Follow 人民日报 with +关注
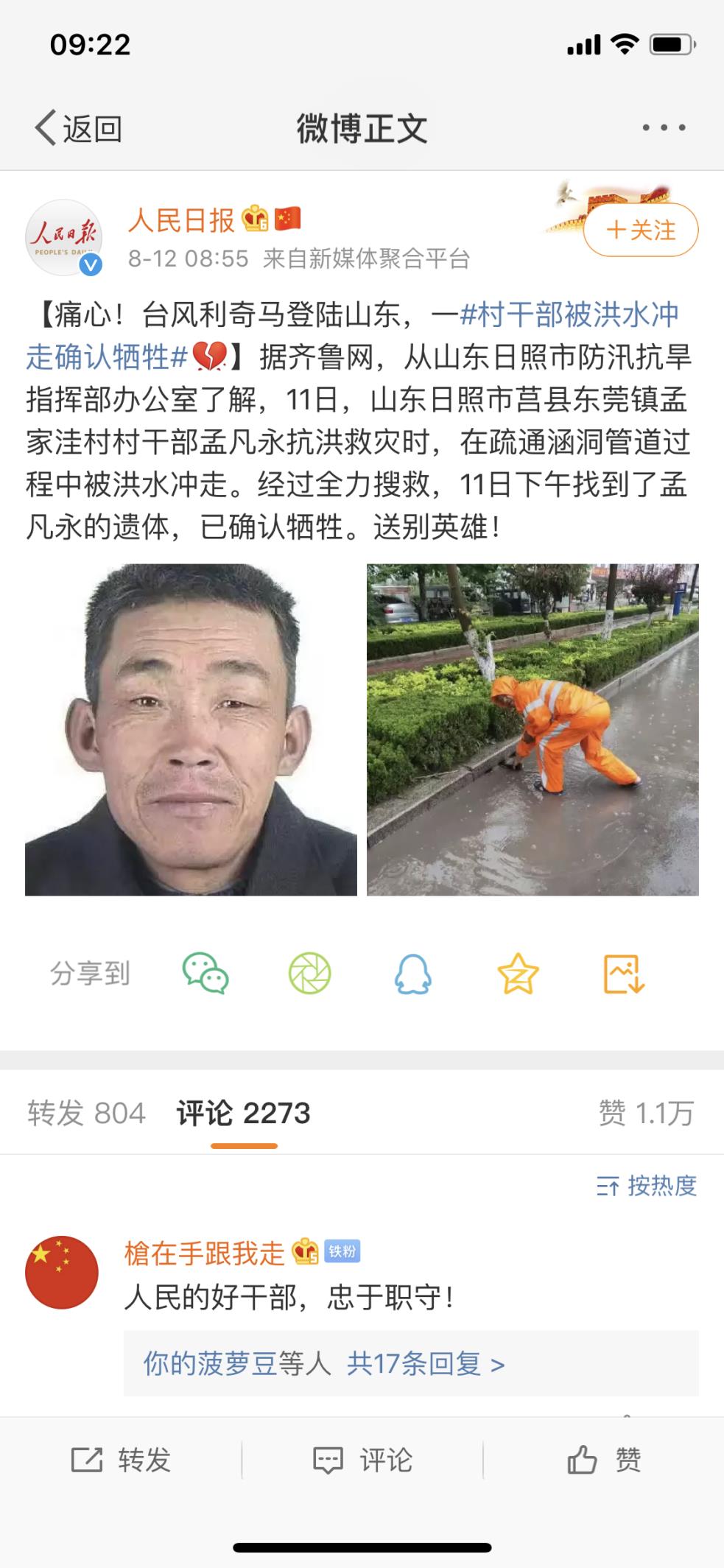 pyautogui.click(x=641, y=230)
